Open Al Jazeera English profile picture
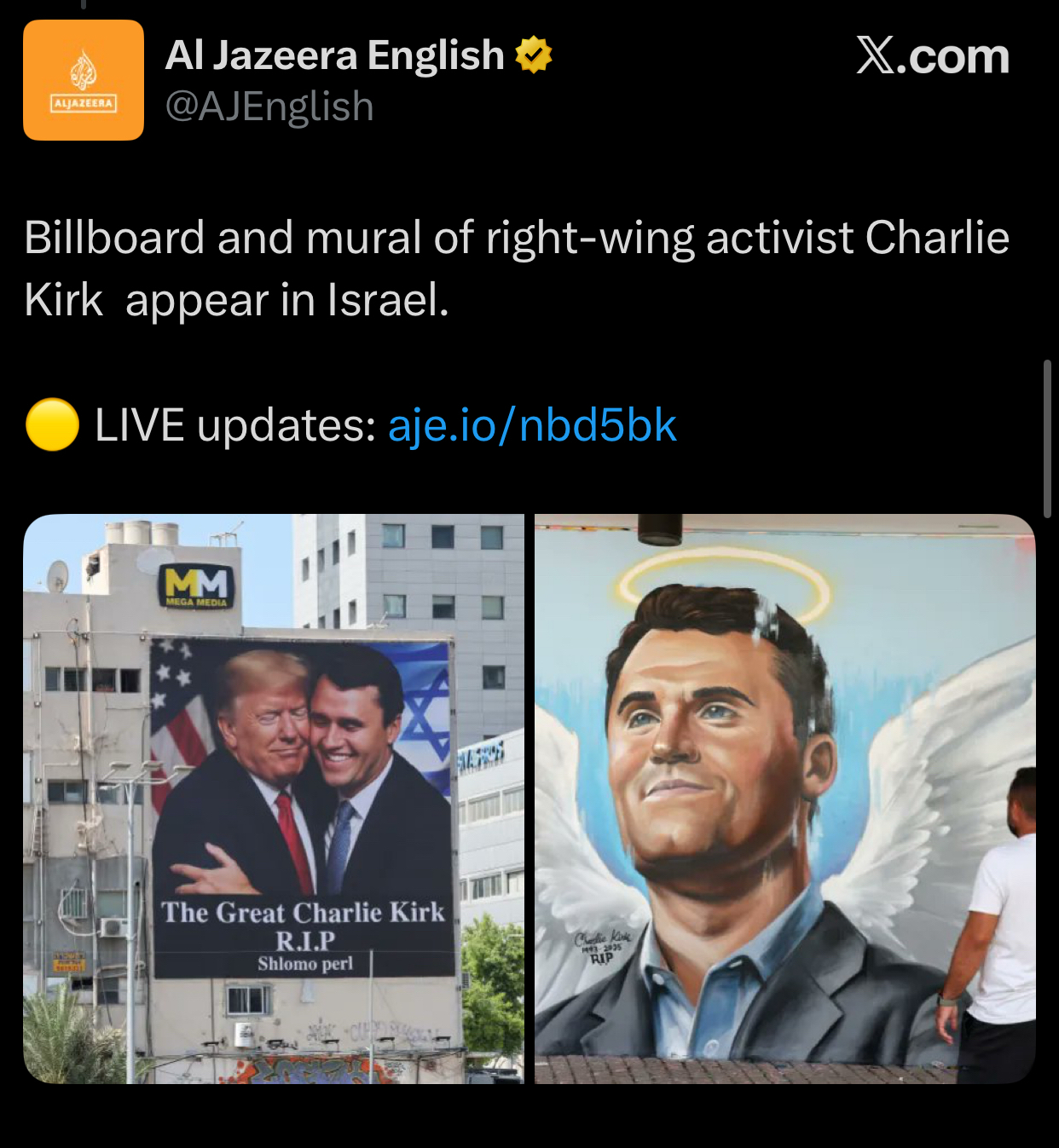The width and height of the screenshot is (1059, 1148). 84,80
